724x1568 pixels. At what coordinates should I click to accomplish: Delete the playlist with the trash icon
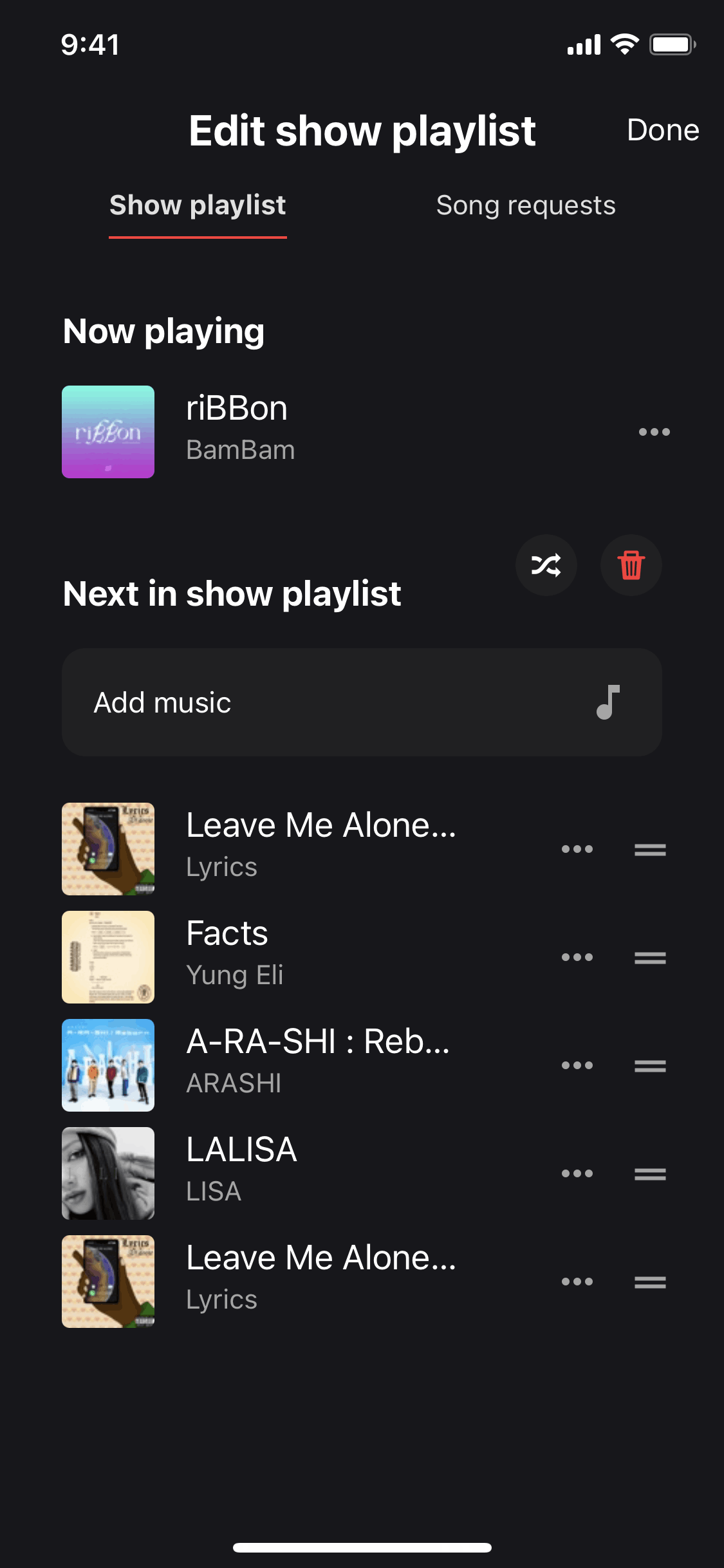(x=631, y=565)
